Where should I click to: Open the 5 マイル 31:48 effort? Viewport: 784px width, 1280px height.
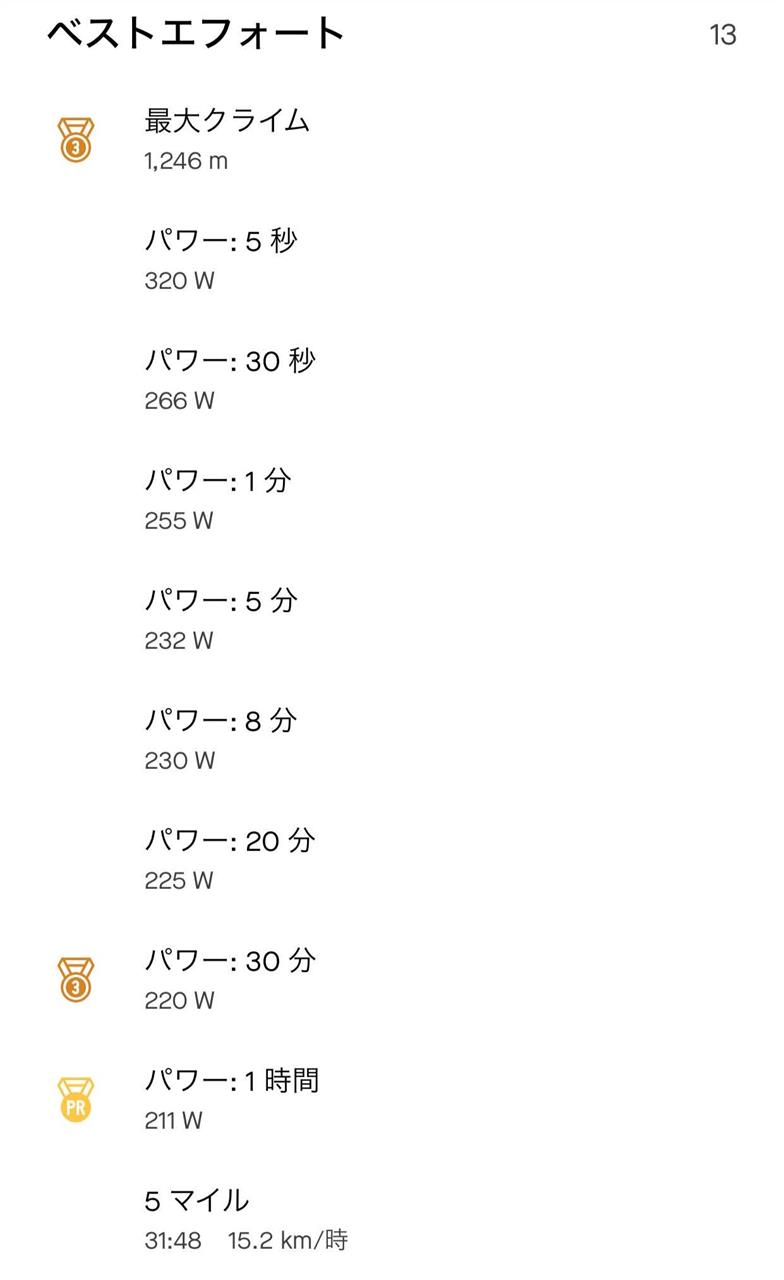pos(392,1220)
